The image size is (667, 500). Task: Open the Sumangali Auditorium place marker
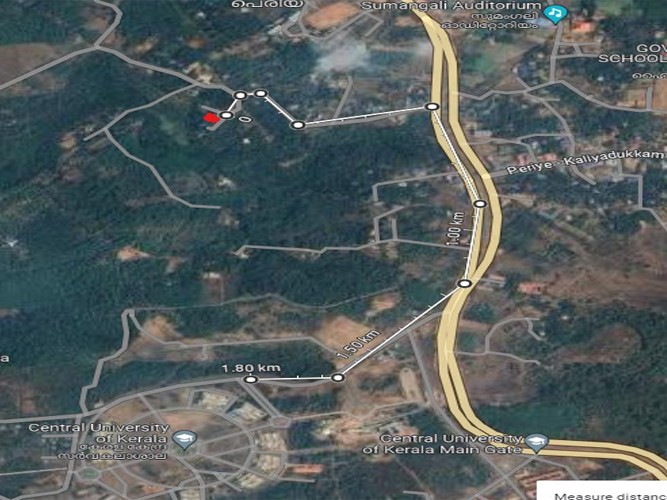[557, 12]
